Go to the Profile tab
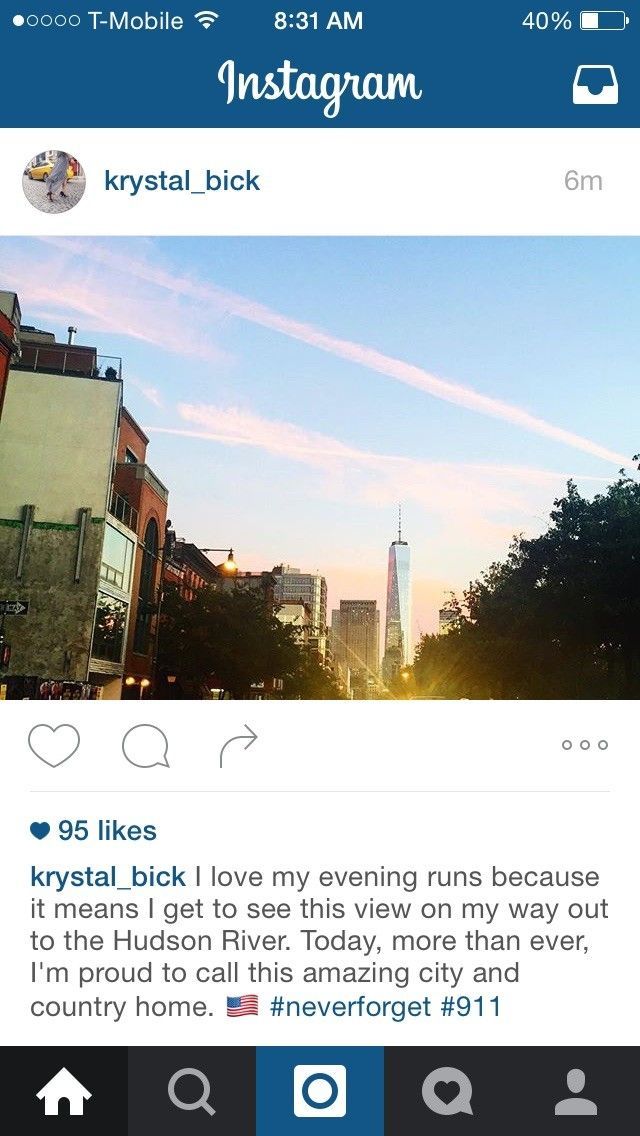Screen dimensions: 640x1136 [576, 1091]
